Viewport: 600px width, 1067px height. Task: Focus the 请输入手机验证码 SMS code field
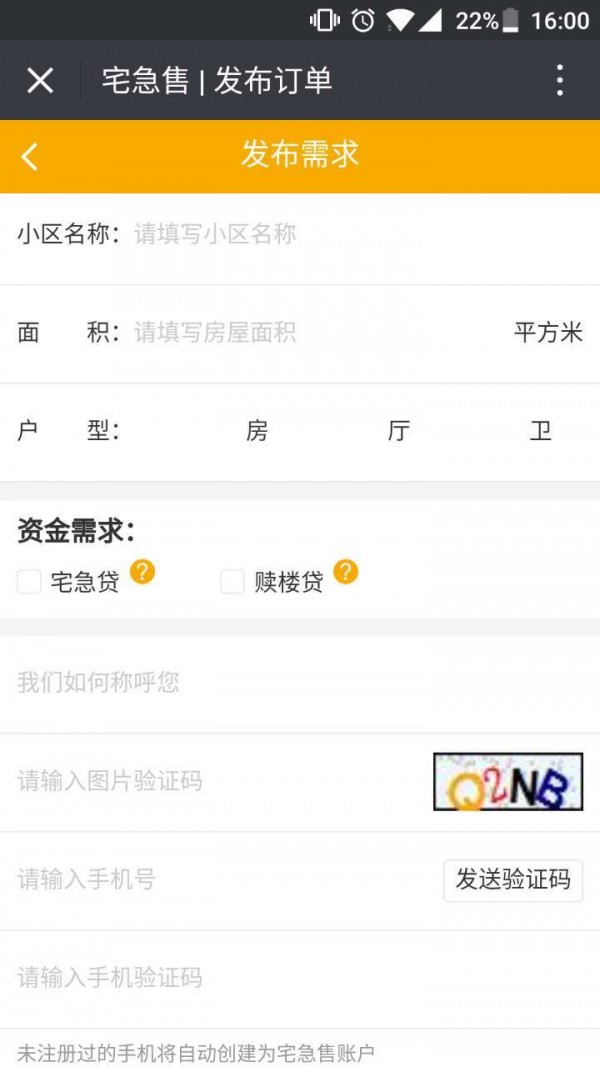tap(299, 978)
